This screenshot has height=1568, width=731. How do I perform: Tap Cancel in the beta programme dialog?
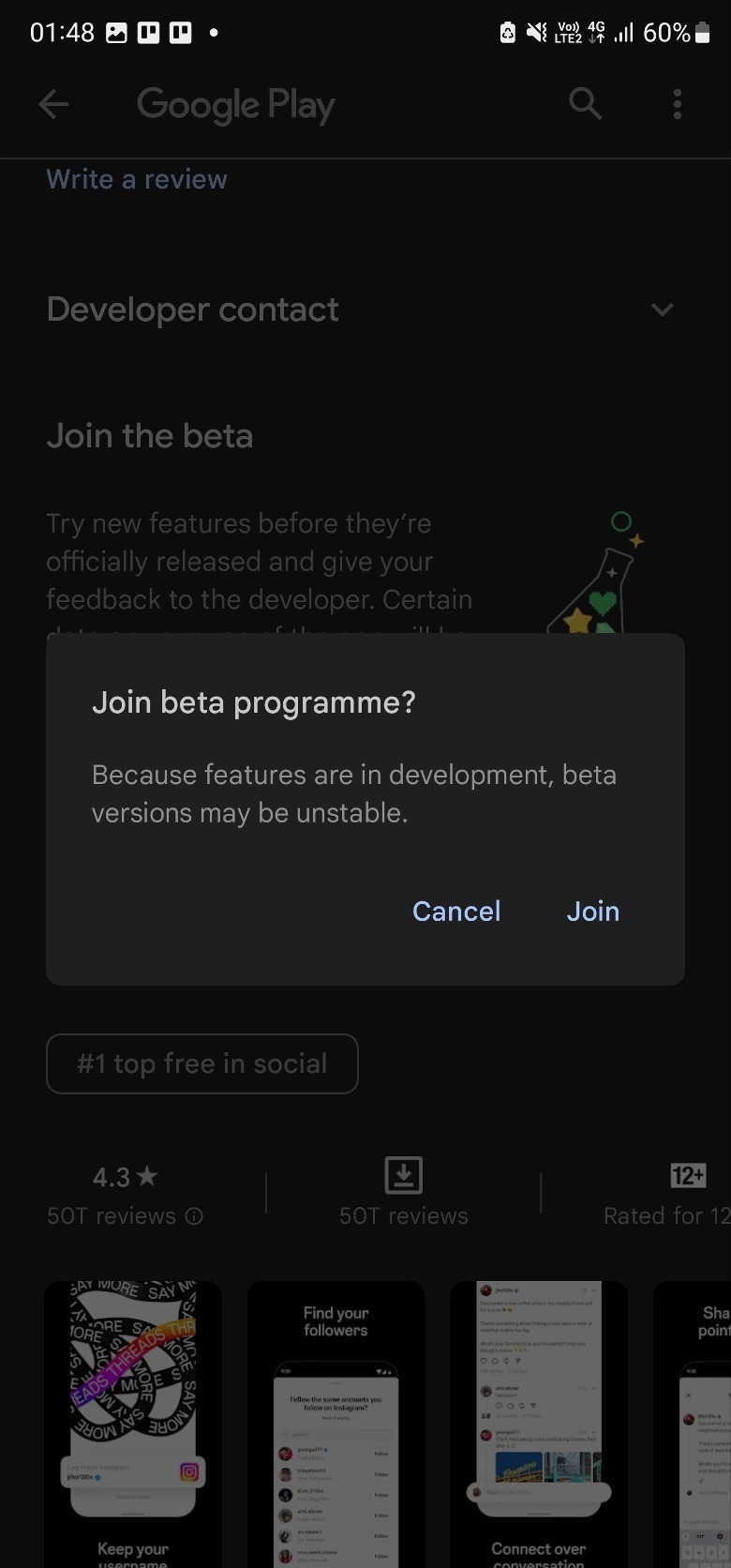point(456,911)
